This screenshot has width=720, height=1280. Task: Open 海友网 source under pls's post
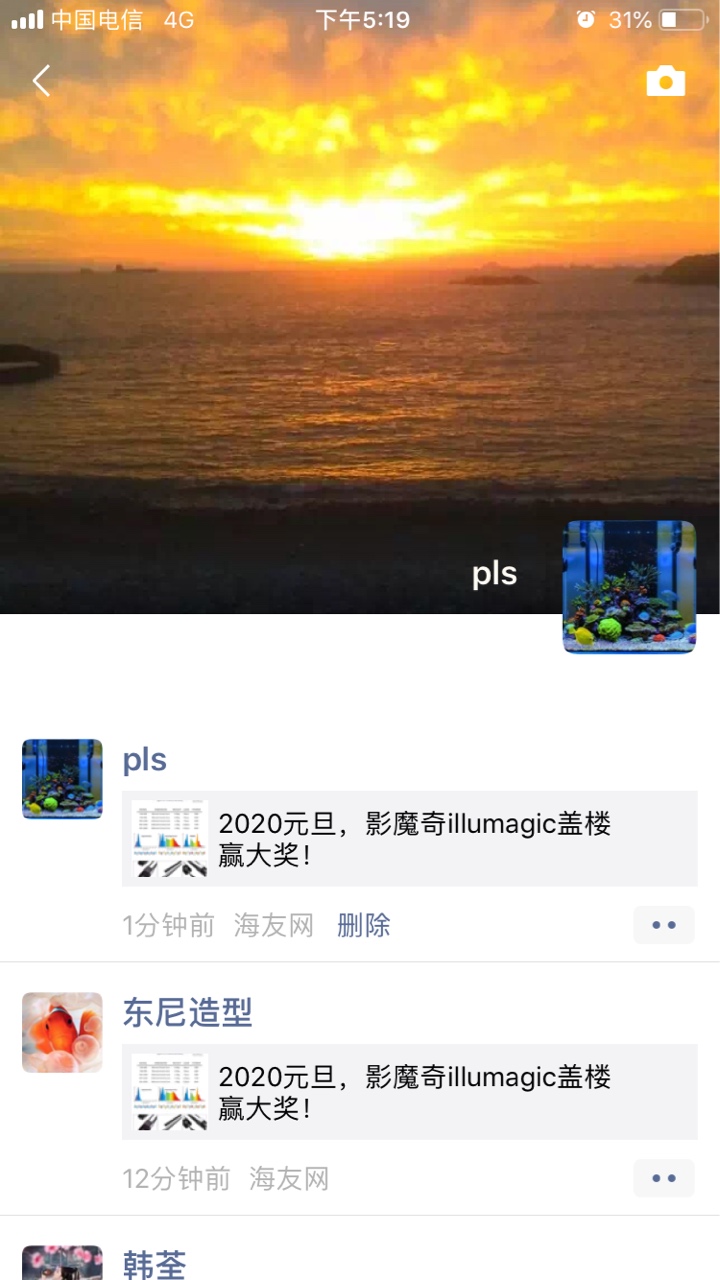point(273,925)
